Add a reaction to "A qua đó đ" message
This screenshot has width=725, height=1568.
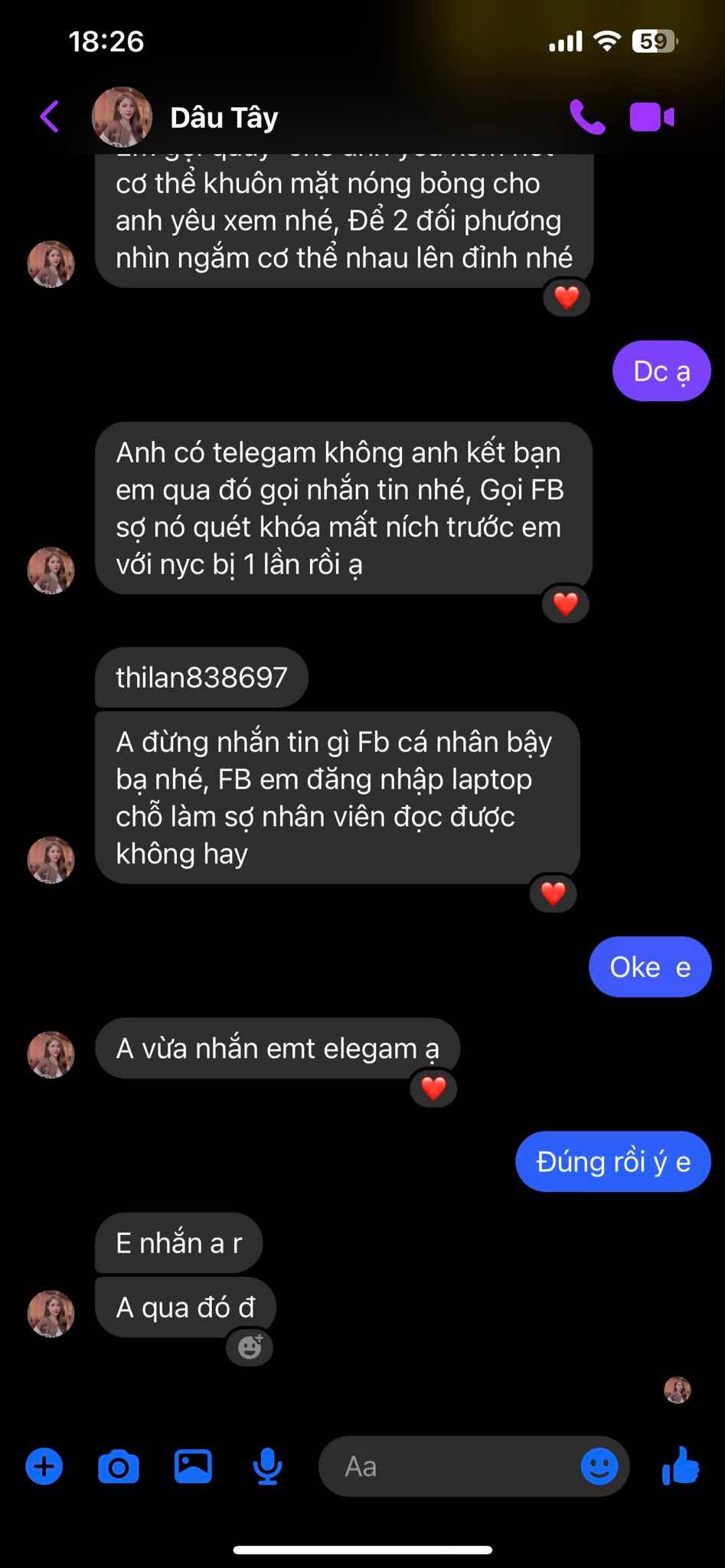(250, 1347)
